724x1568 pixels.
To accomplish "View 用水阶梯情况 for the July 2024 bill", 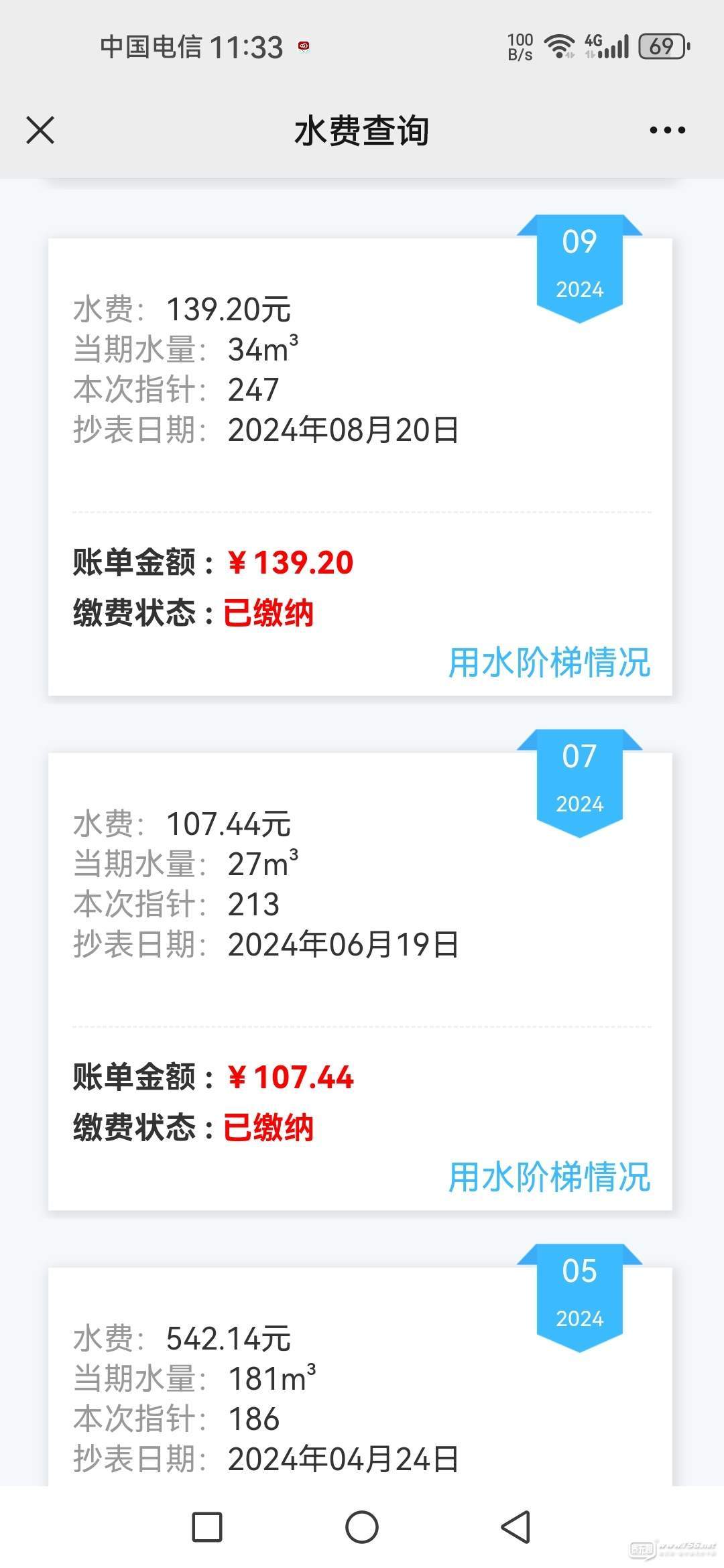I will 549,1177.
